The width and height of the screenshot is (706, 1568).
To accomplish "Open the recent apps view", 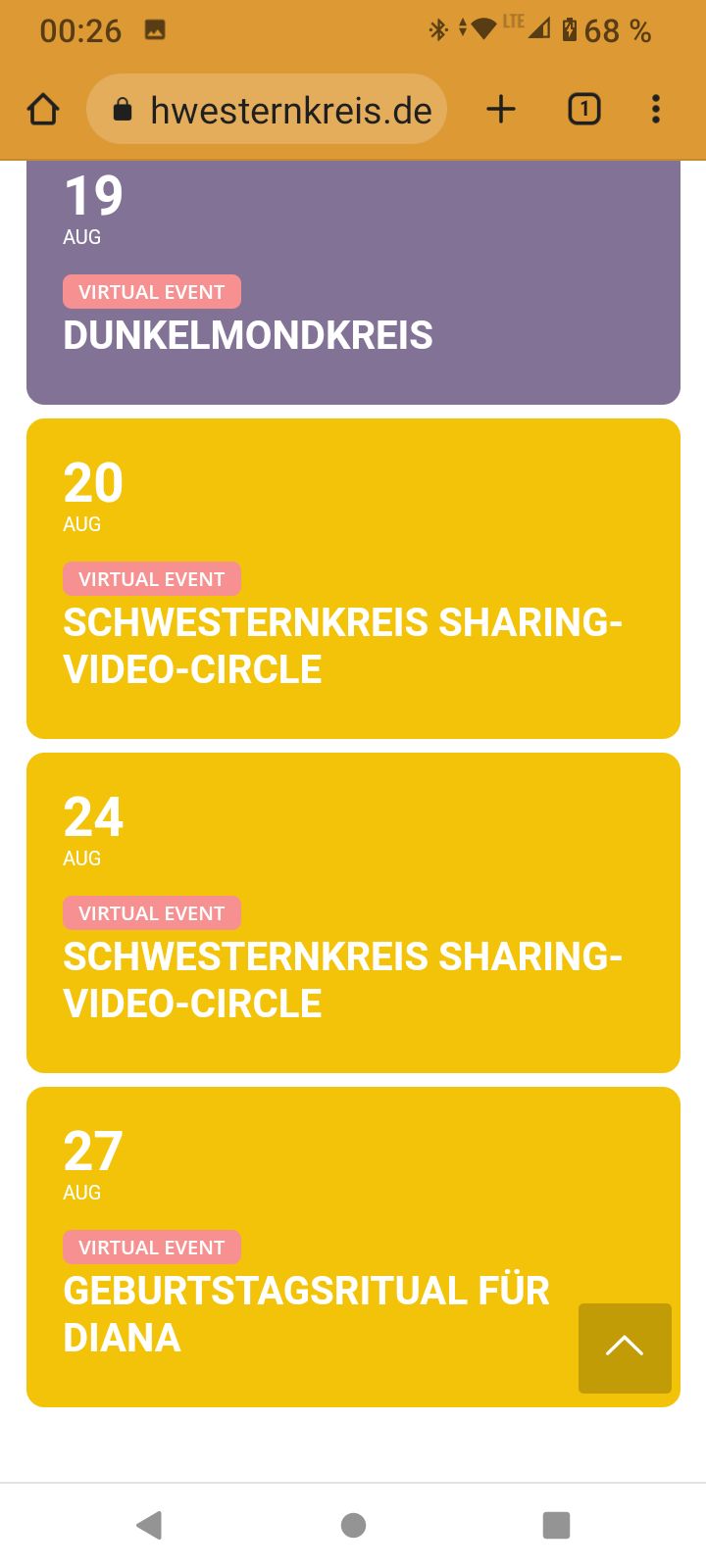I will click(x=556, y=1525).
